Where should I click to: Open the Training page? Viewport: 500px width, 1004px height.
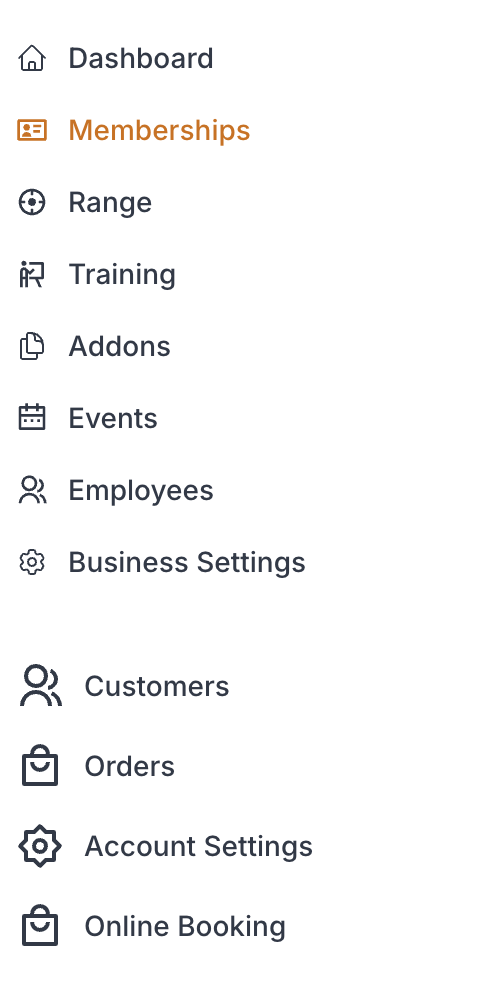[x=96, y=274]
